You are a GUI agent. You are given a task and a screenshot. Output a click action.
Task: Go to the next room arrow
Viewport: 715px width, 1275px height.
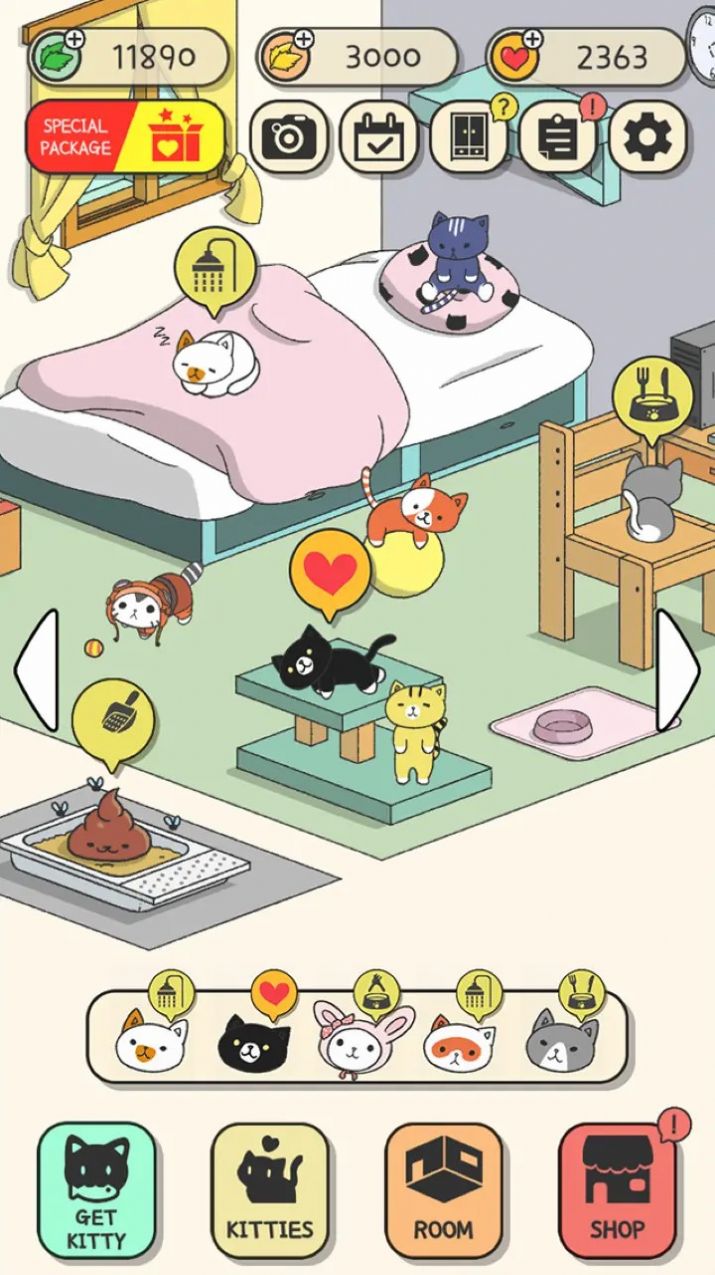678,670
